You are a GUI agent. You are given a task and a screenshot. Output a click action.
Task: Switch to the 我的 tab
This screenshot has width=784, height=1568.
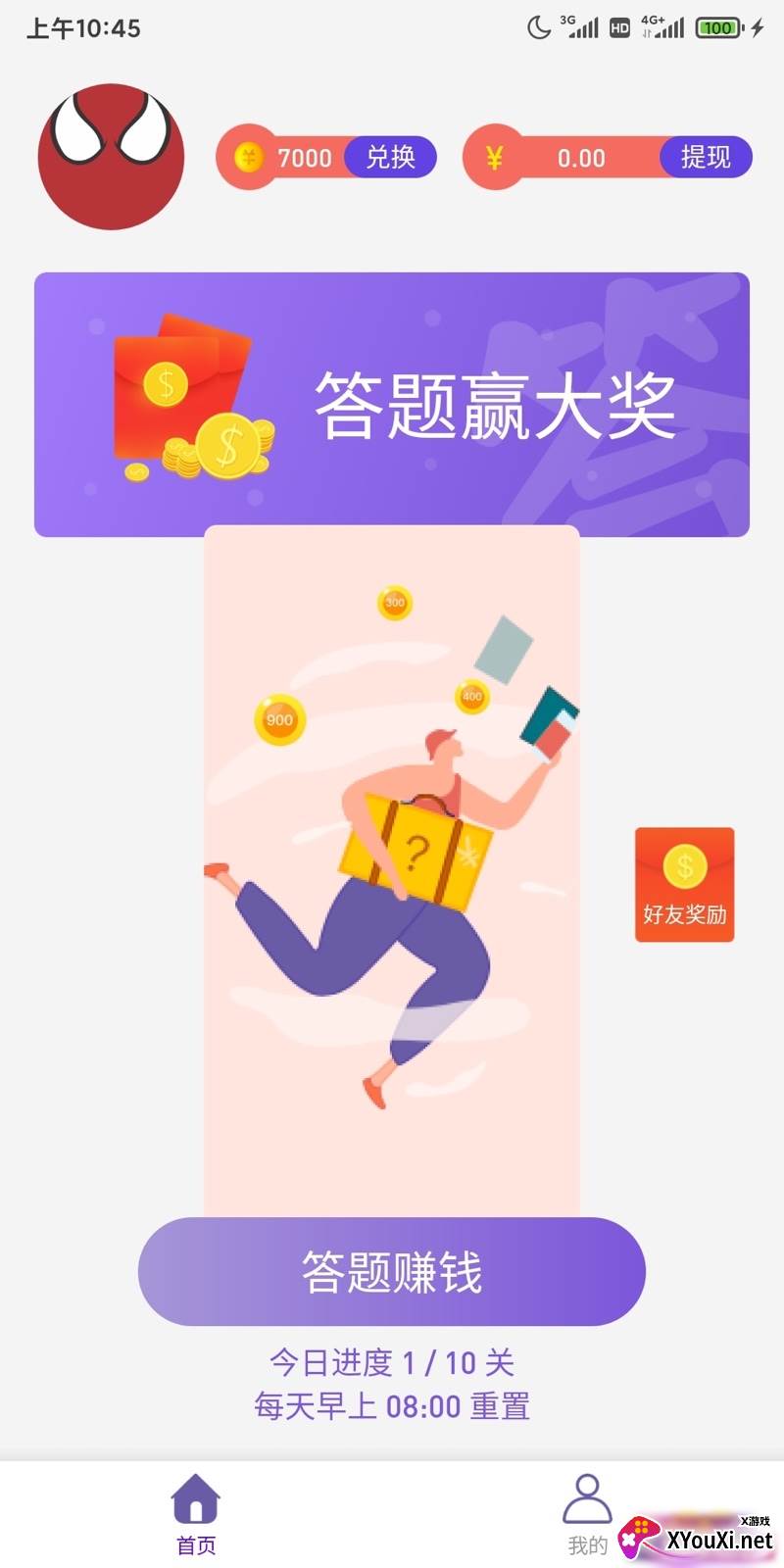(x=587, y=1514)
